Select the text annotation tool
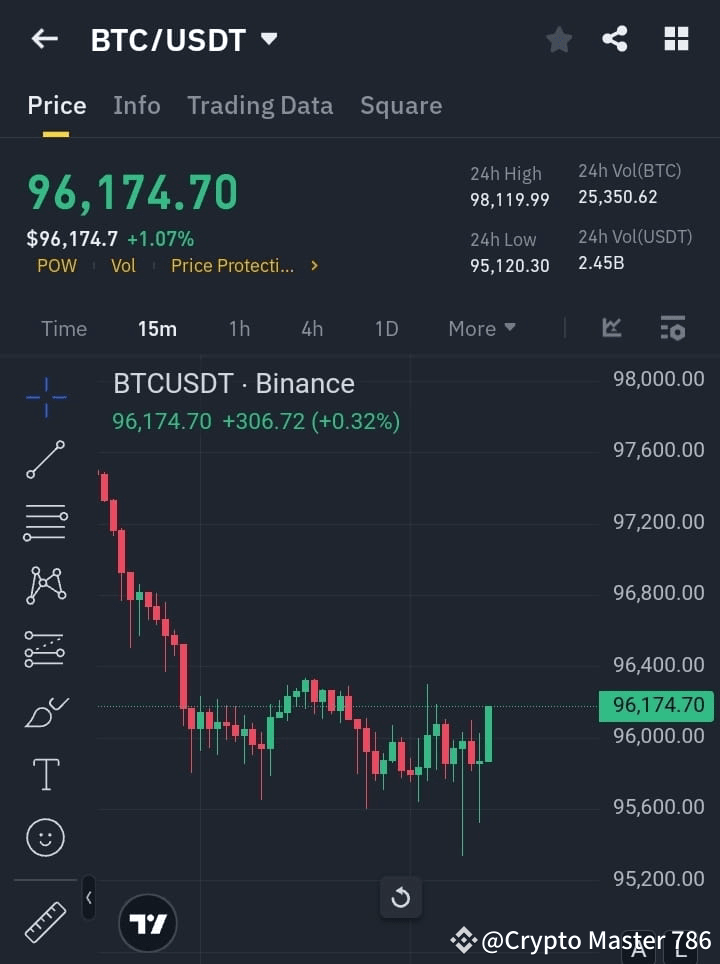This screenshot has width=720, height=964. (44, 774)
